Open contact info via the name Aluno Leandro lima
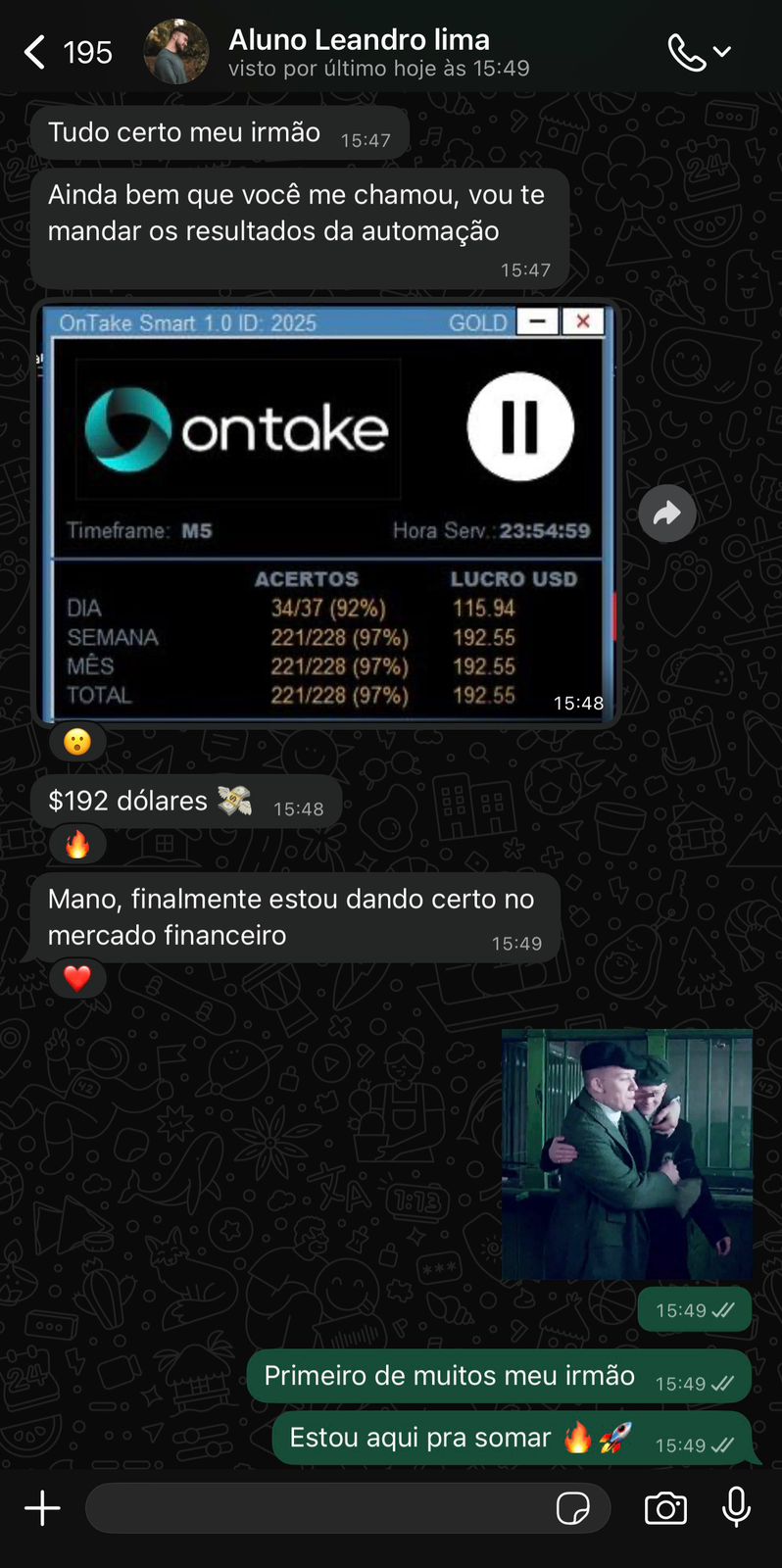 click(360, 39)
